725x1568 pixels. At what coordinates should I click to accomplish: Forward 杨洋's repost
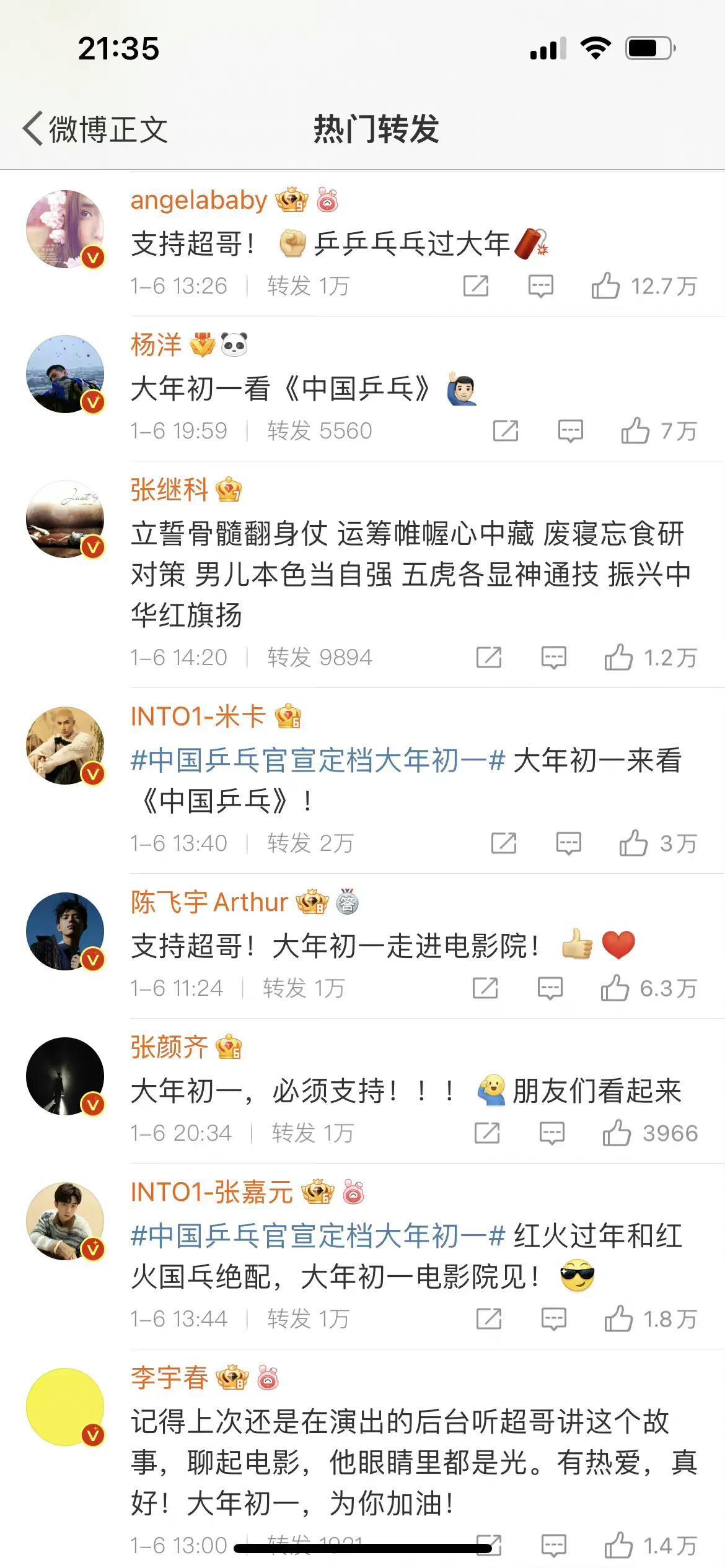pyautogui.click(x=505, y=431)
